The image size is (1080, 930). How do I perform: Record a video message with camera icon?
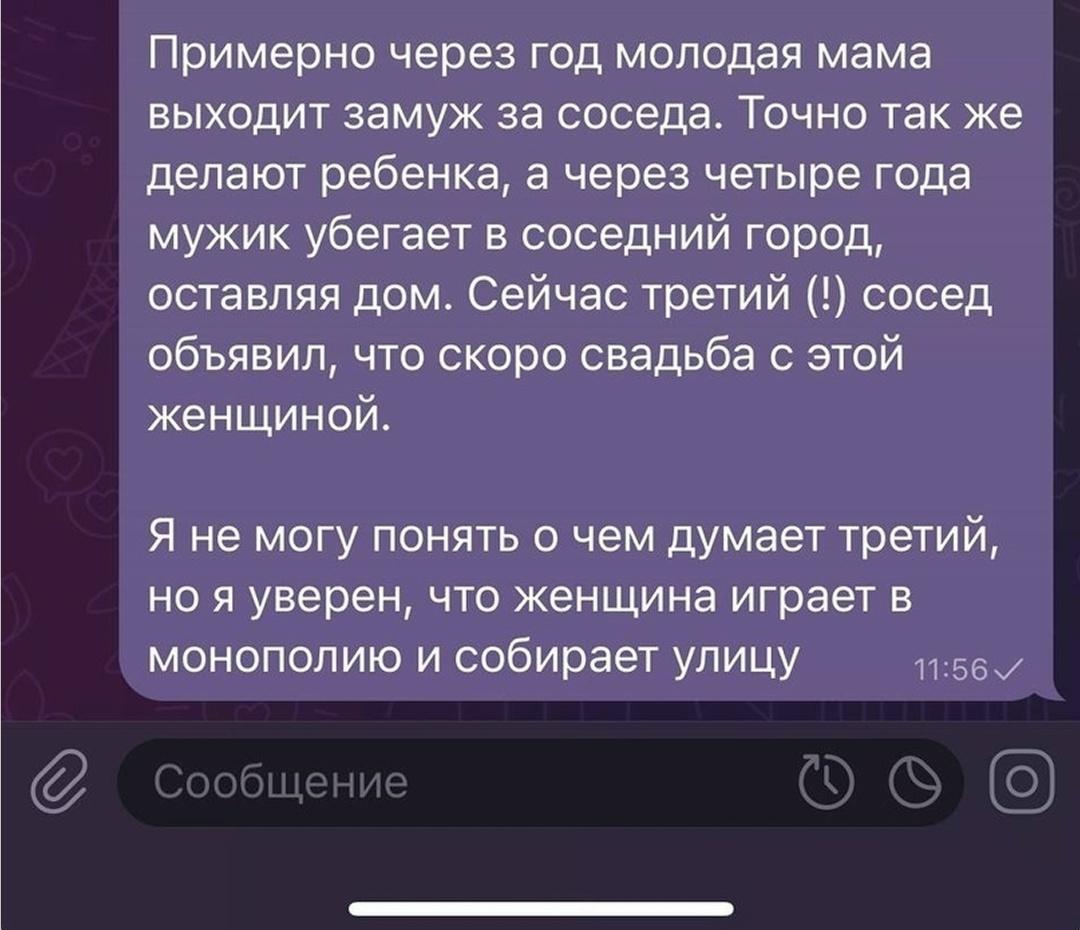click(x=1021, y=783)
